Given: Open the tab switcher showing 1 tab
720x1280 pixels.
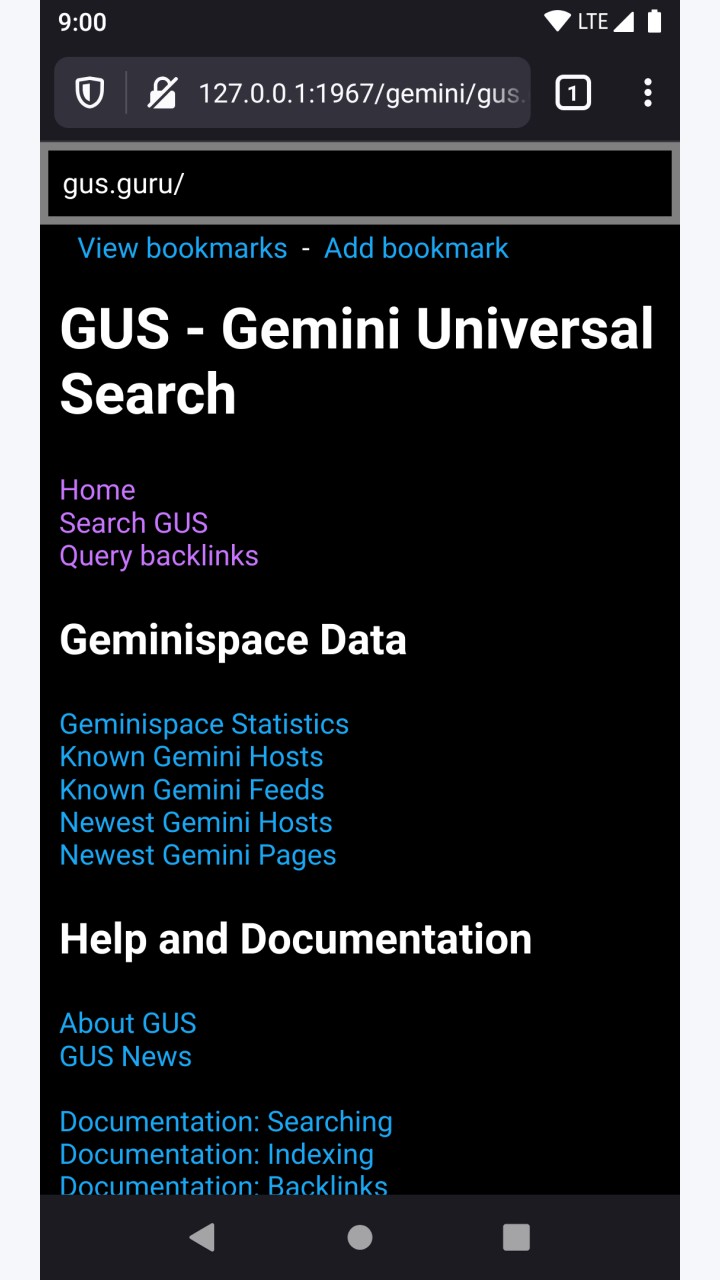Looking at the screenshot, I should (573, 93).
